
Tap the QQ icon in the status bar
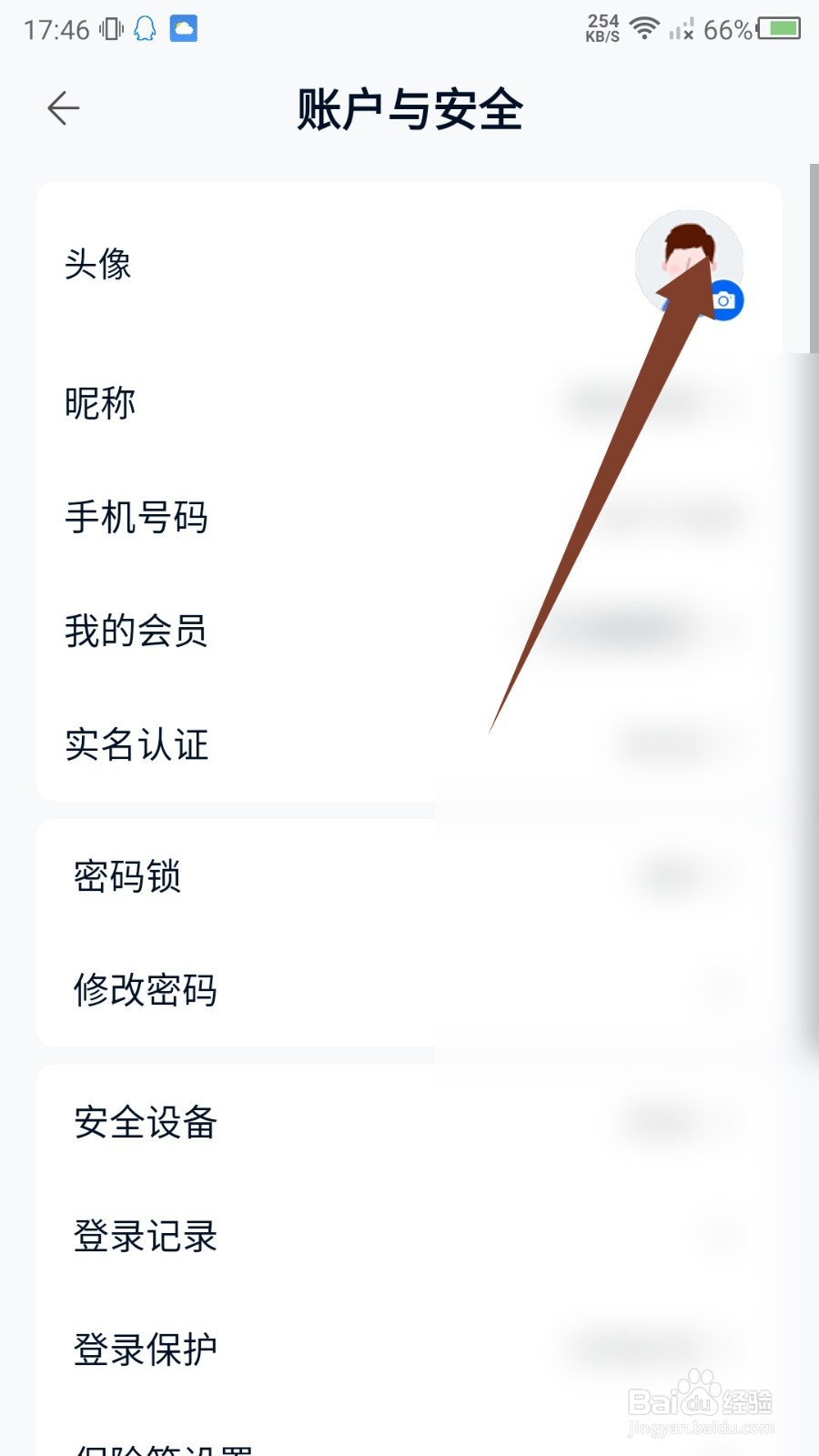146,29
